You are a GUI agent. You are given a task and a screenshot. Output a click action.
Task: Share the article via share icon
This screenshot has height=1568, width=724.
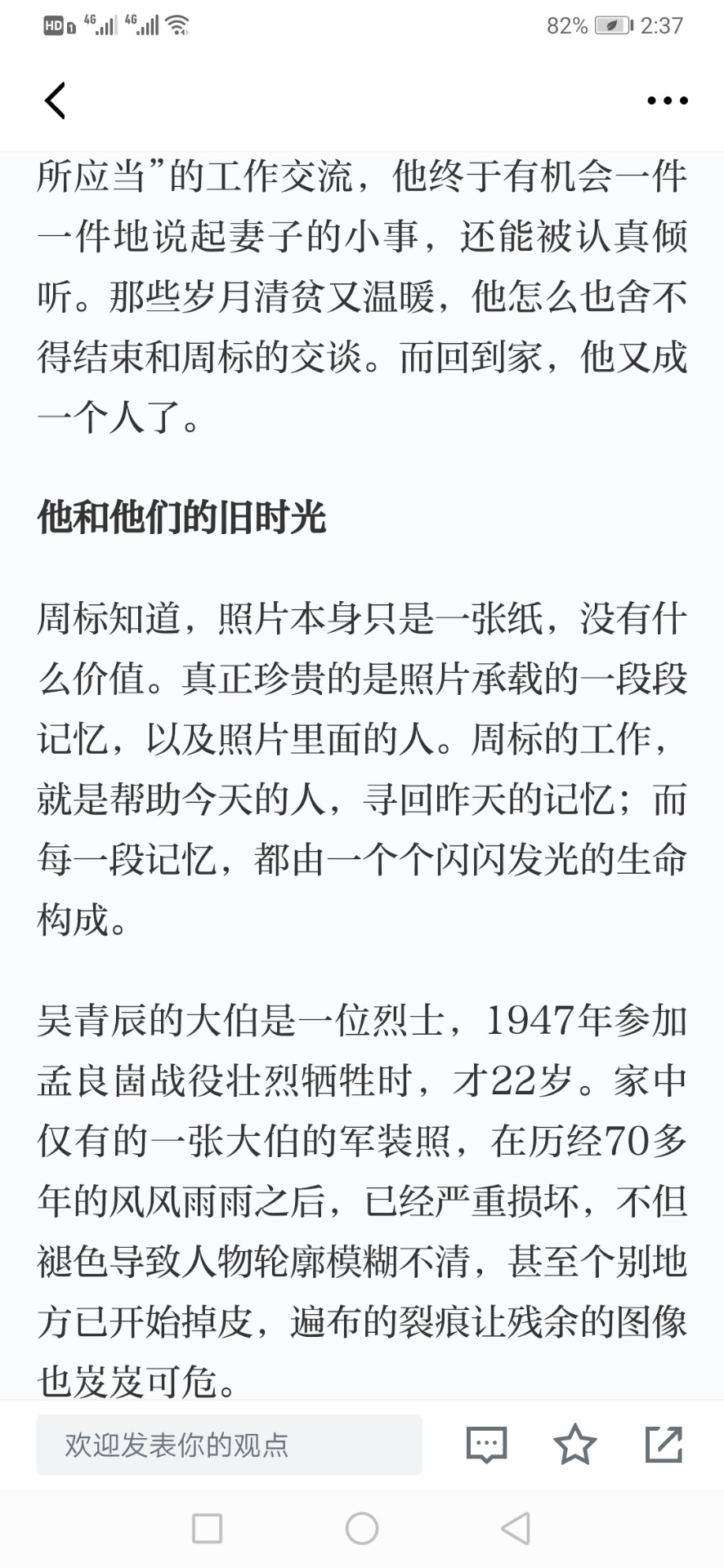point(664,1444)
